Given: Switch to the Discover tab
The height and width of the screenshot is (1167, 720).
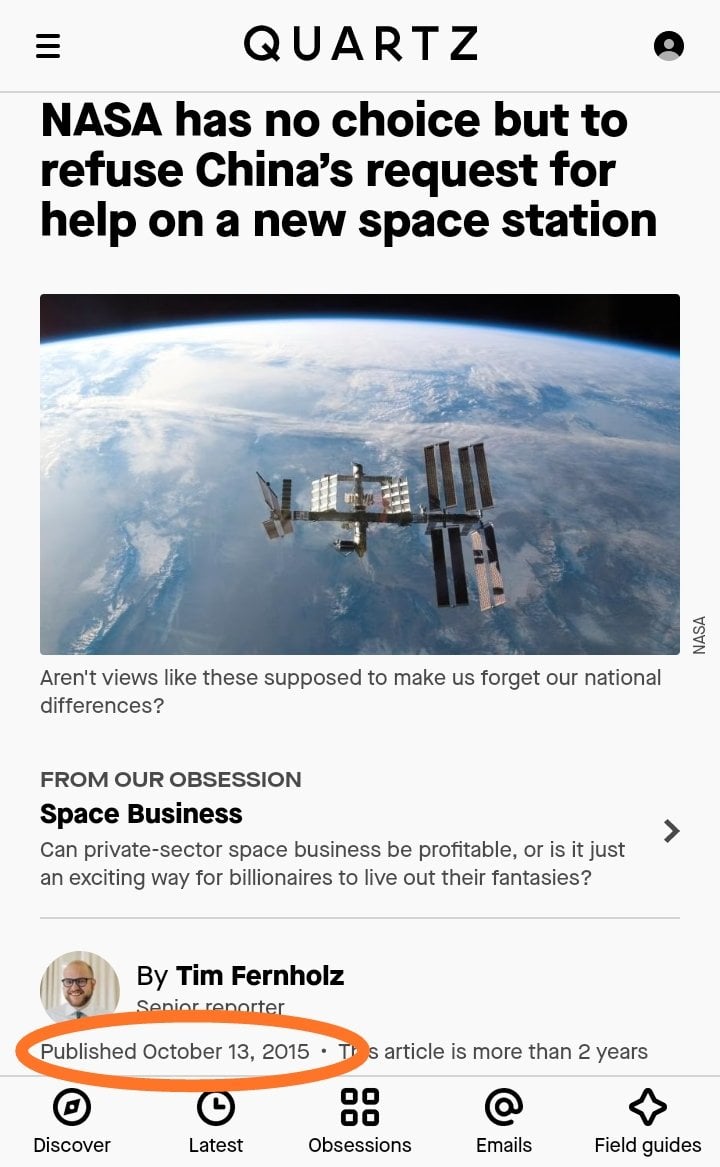Looking at the screenshot, I should click(72, 1122).
